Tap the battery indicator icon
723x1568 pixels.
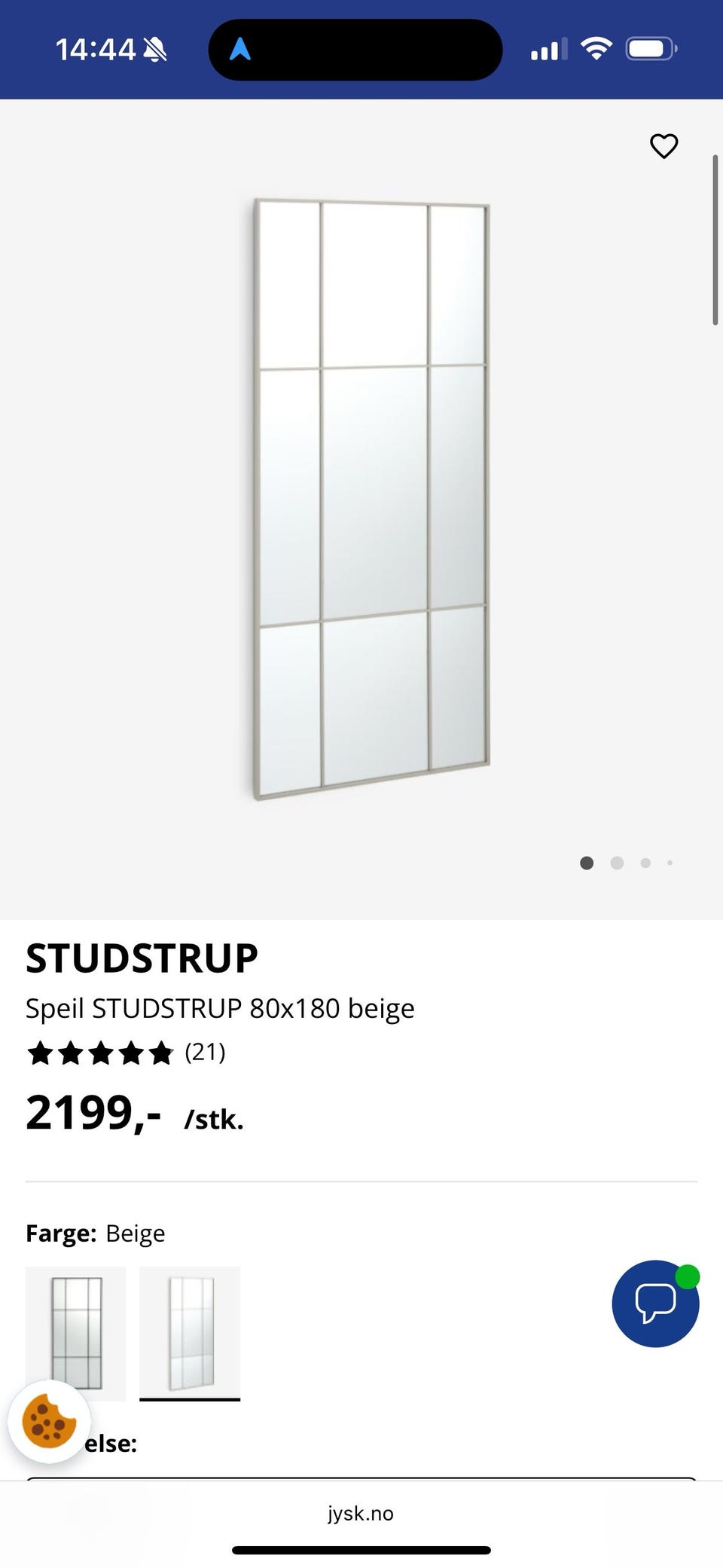click(x=650, y=48)
